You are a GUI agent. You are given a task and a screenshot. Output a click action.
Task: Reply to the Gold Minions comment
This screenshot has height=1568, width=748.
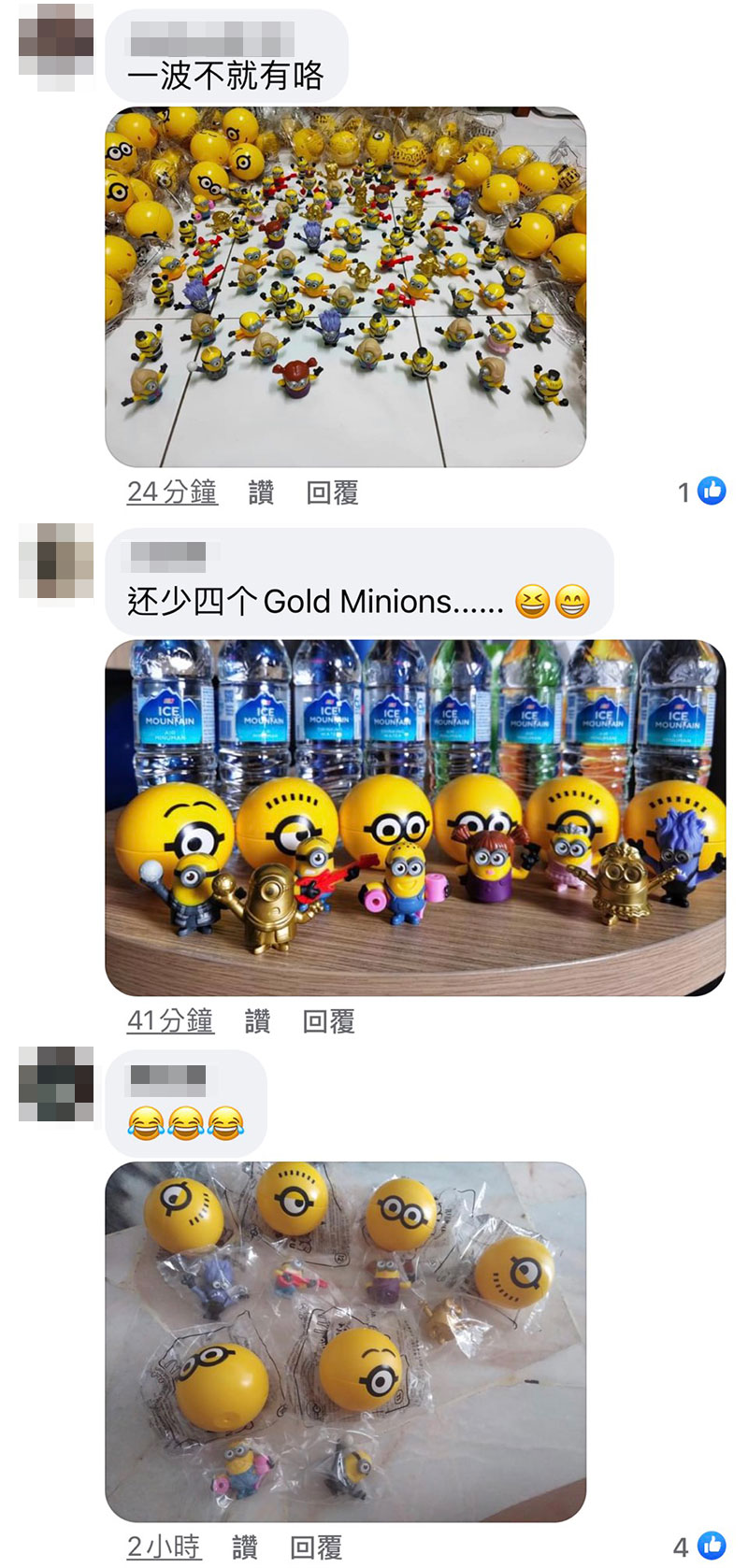coord(328,1021)
